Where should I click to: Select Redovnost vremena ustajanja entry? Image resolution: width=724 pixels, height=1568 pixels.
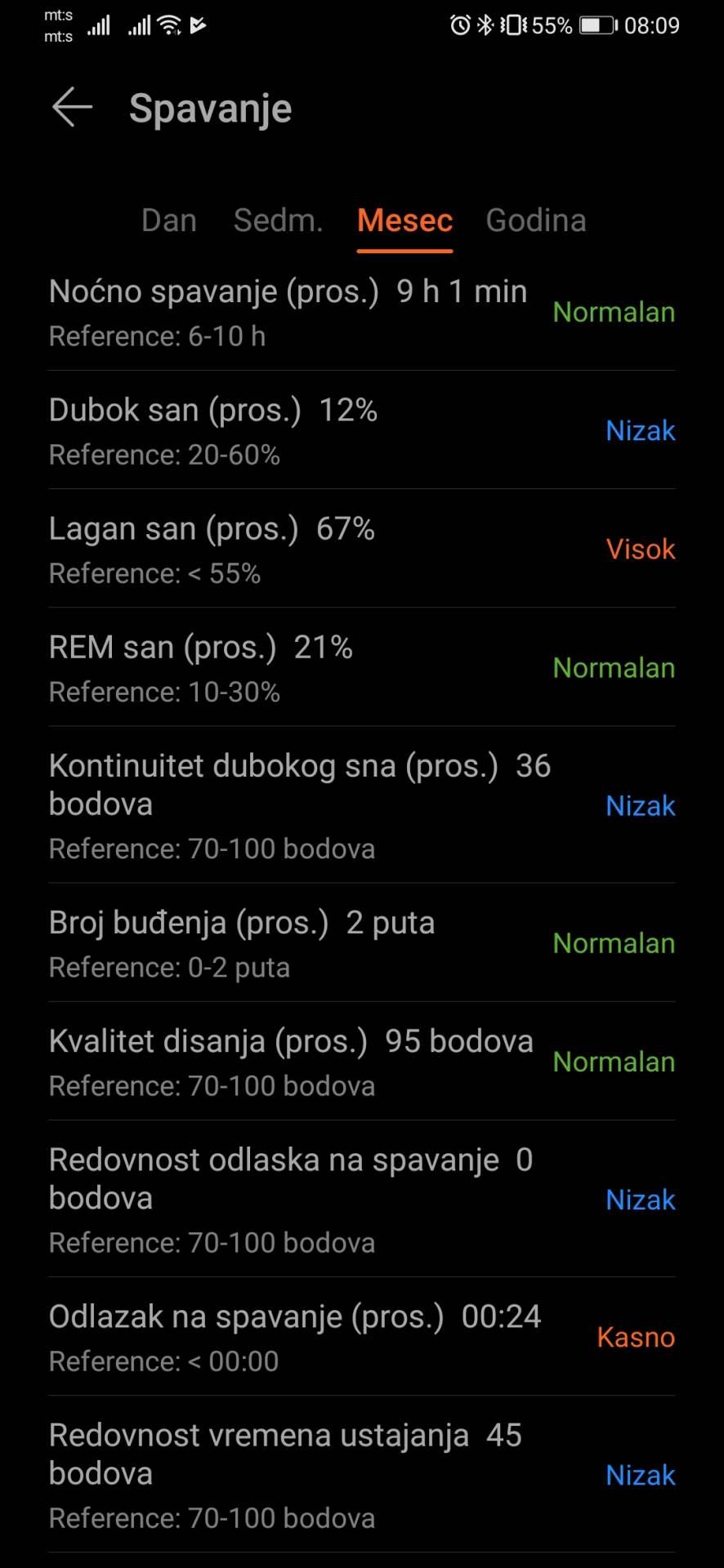(x=362, y=1474)
